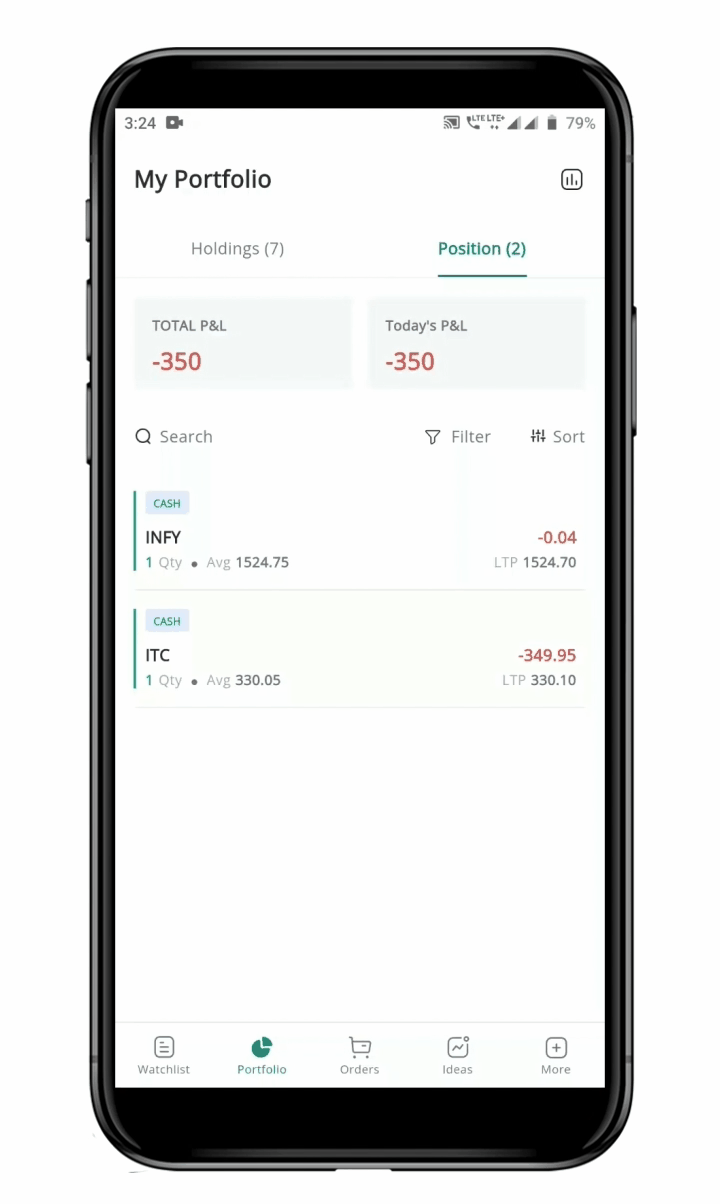Screen dimensions: 720x1204
Task: Open the Ideas tab
Action: [457, 1055]
